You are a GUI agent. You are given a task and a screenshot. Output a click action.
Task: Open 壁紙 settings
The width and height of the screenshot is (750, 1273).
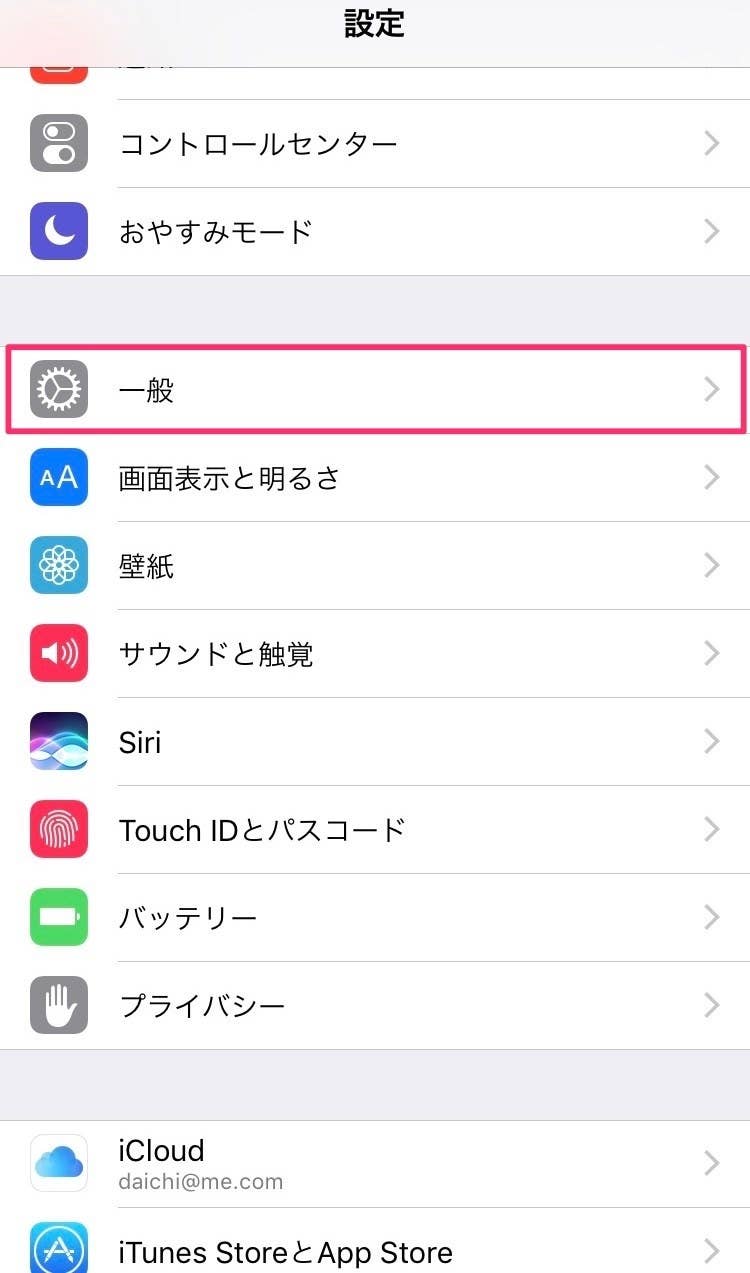375,566
